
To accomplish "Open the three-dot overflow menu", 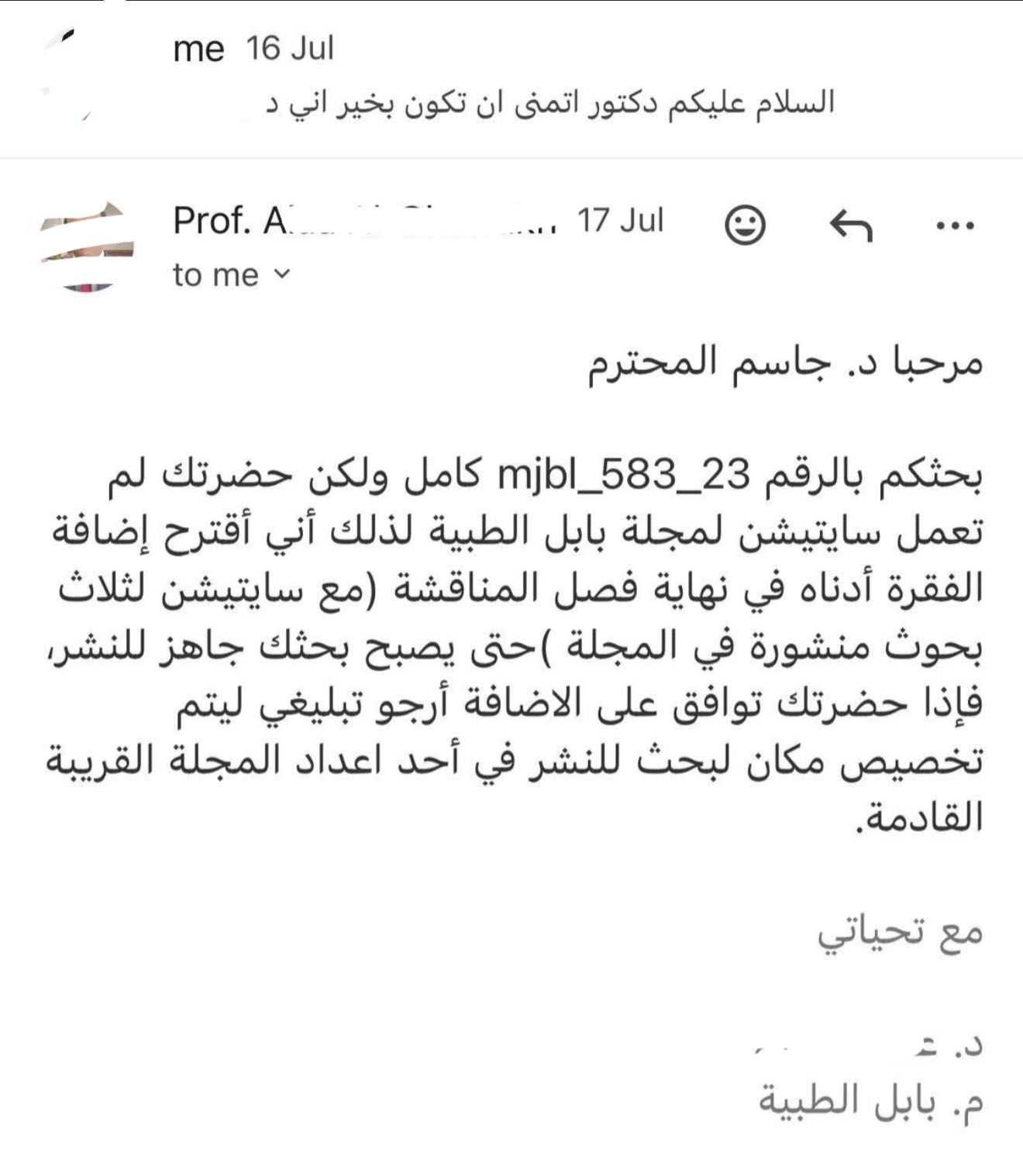I will [x=955, y=226].
